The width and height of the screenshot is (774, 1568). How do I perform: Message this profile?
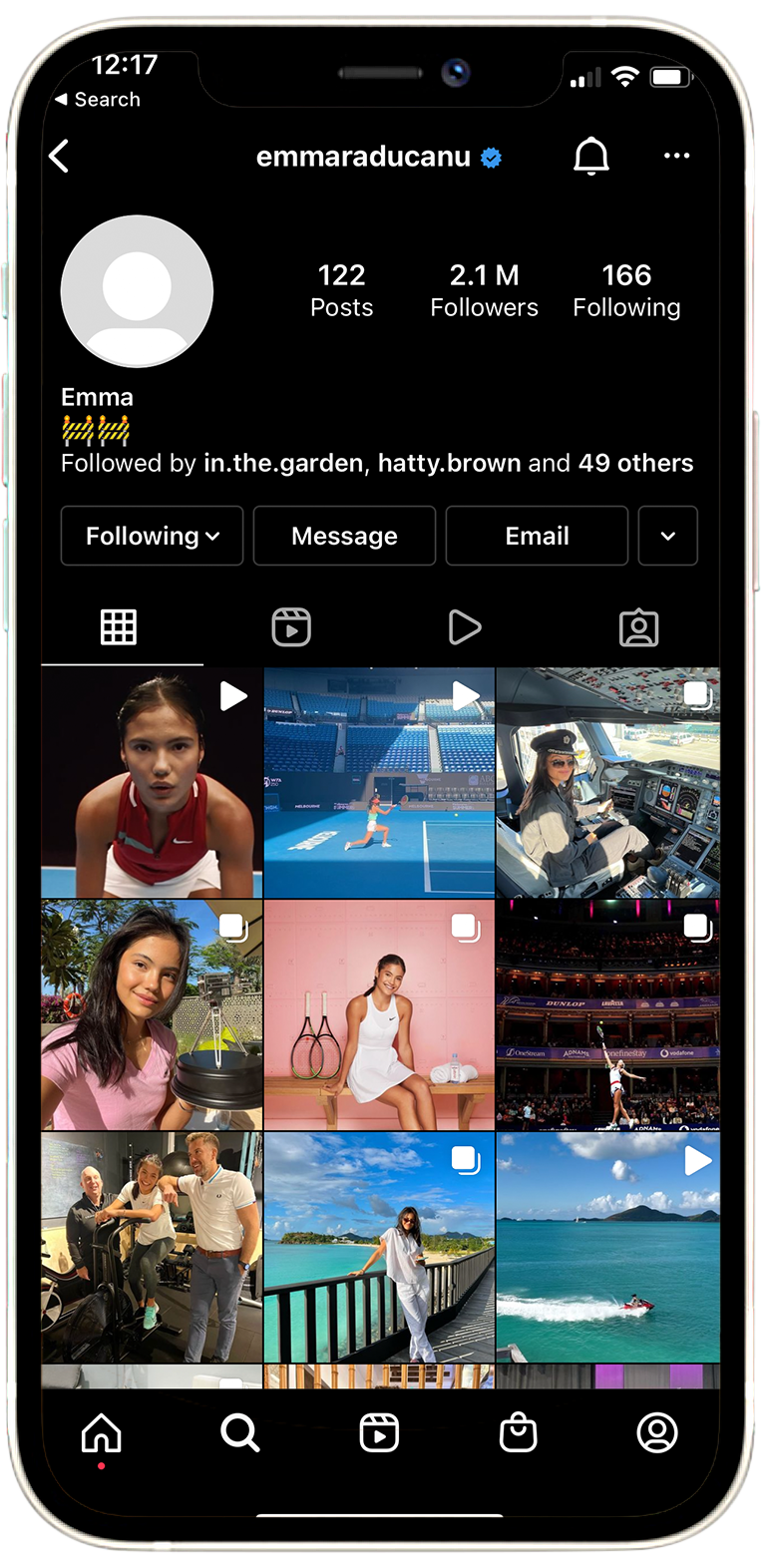344,536
